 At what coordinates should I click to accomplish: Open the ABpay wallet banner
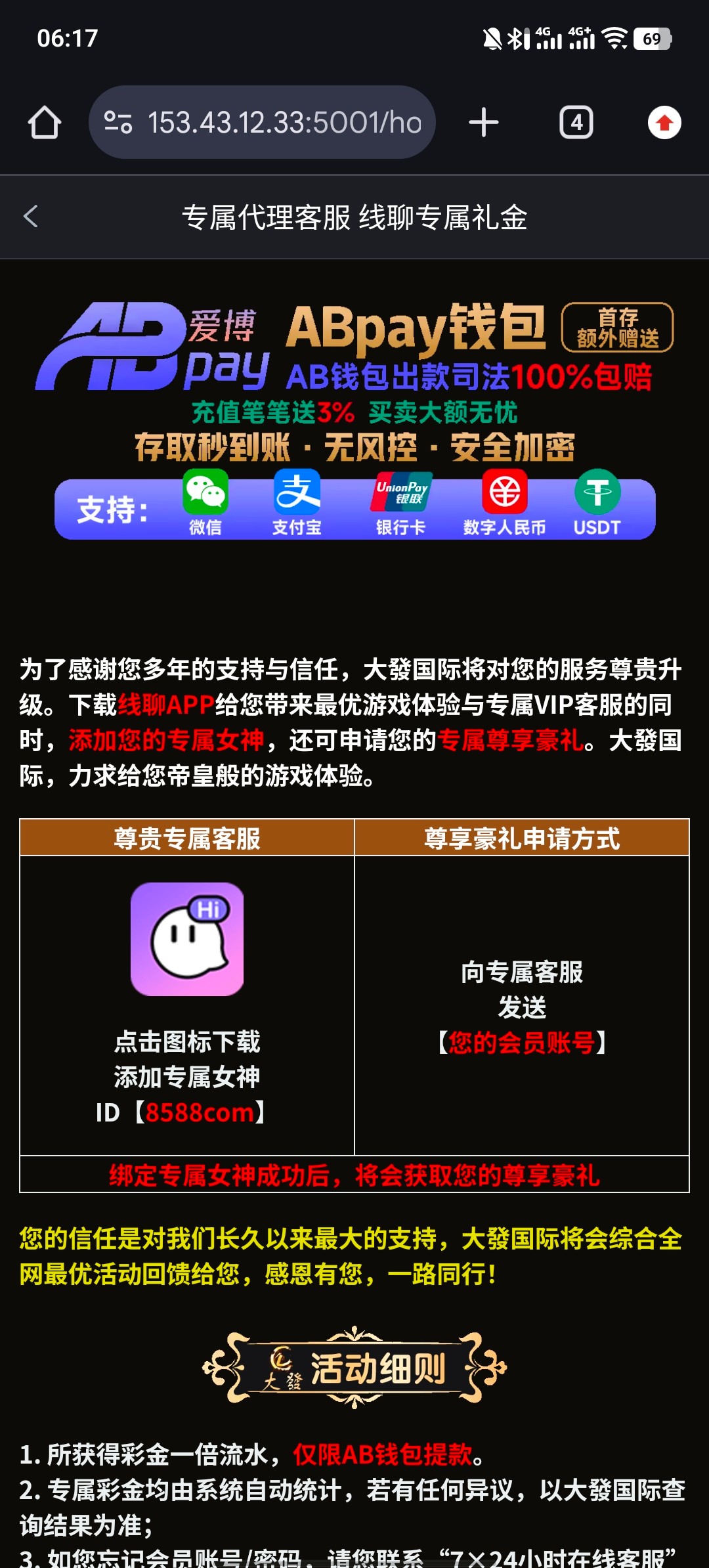(354, 420)
